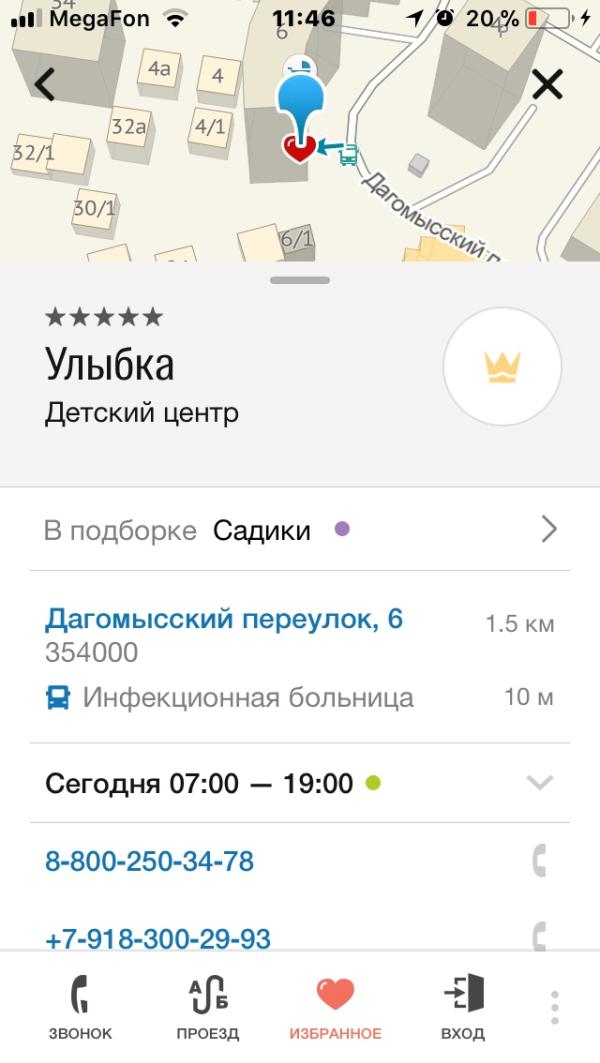Expand today's working hours
Viewport: 600px width, 1063px height.
pyautogui.click(x=540, y=783)
